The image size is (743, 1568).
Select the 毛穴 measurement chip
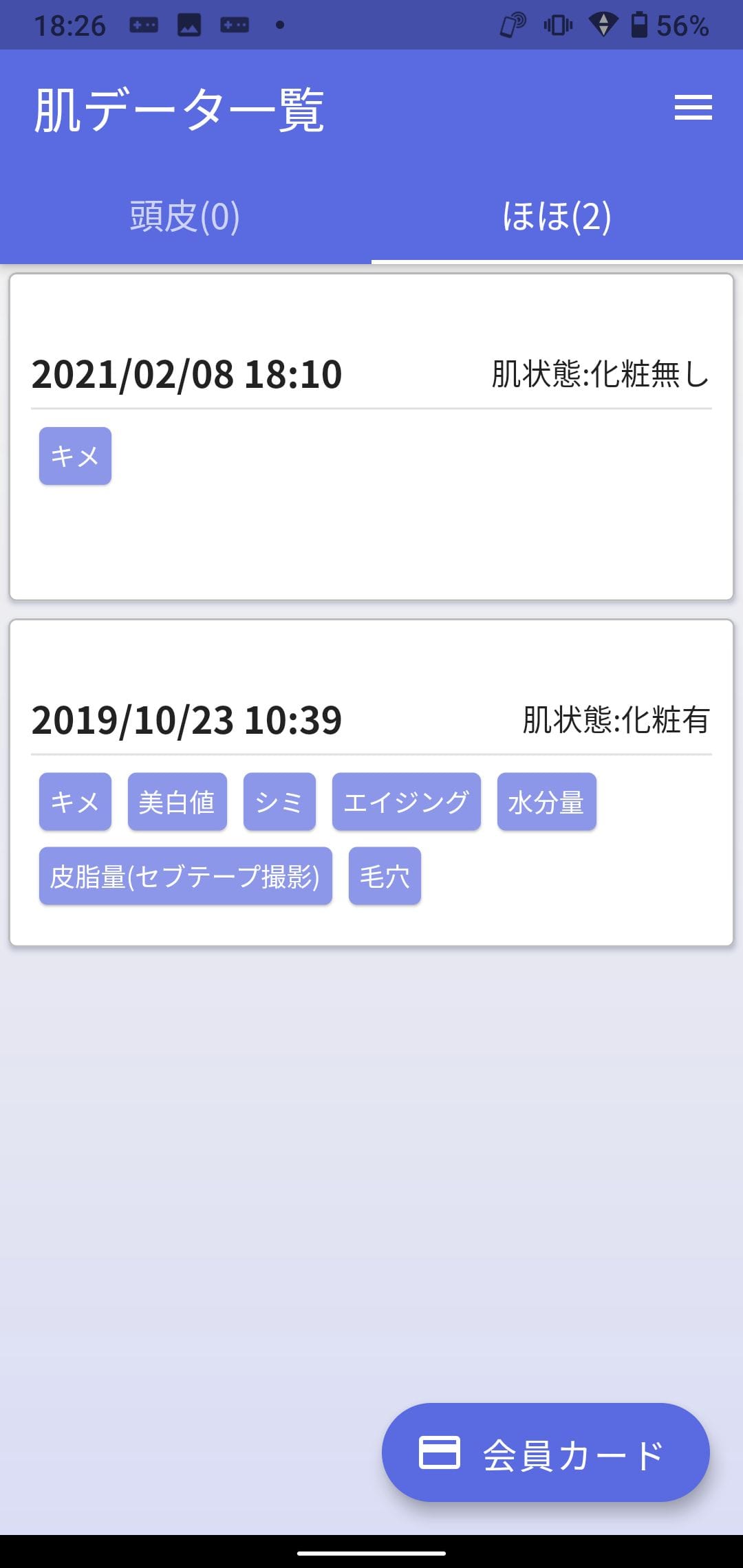coord(385,875)
